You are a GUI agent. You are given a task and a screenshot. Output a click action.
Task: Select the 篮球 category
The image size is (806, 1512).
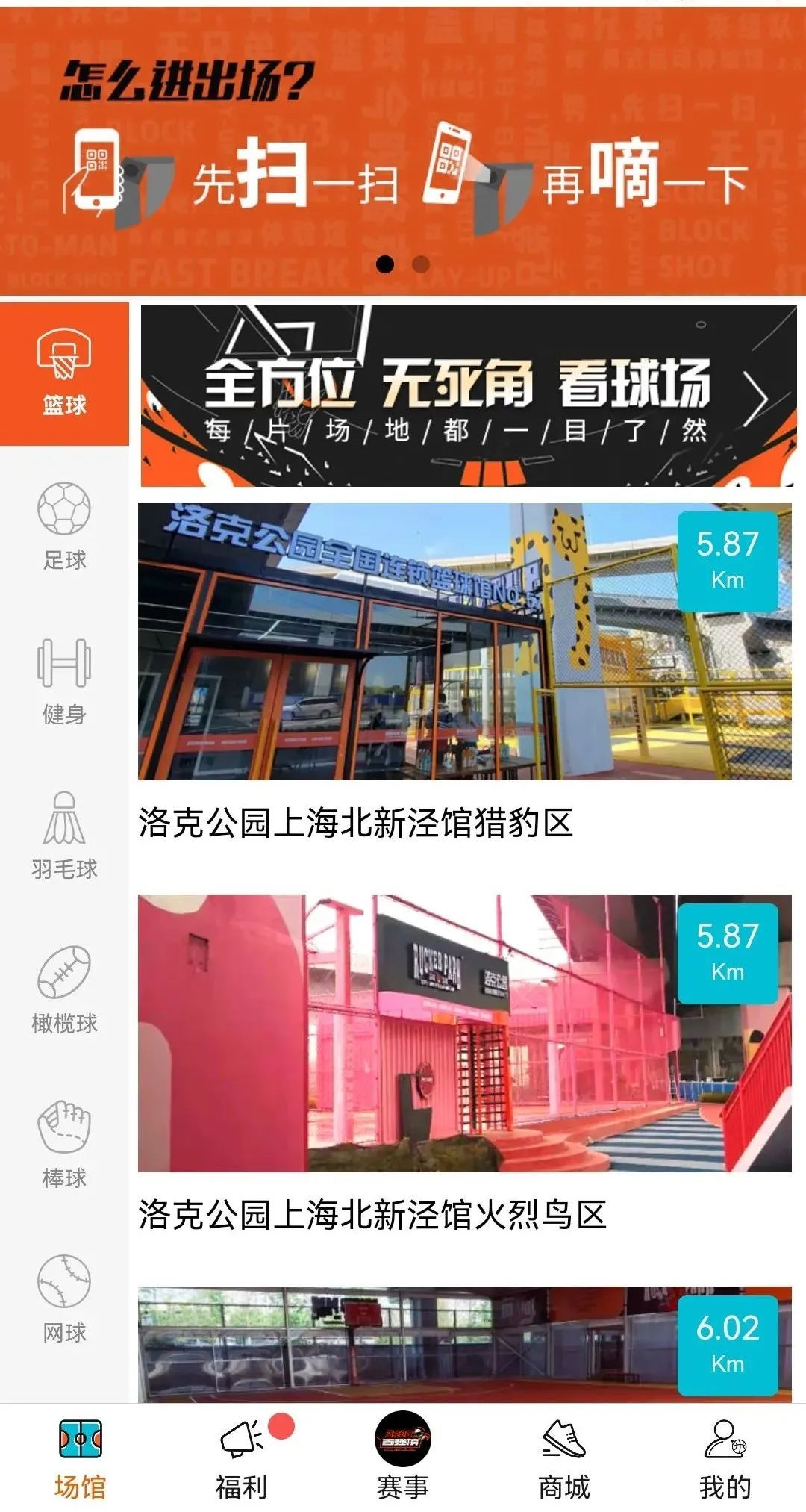click(x=64, y=373)
